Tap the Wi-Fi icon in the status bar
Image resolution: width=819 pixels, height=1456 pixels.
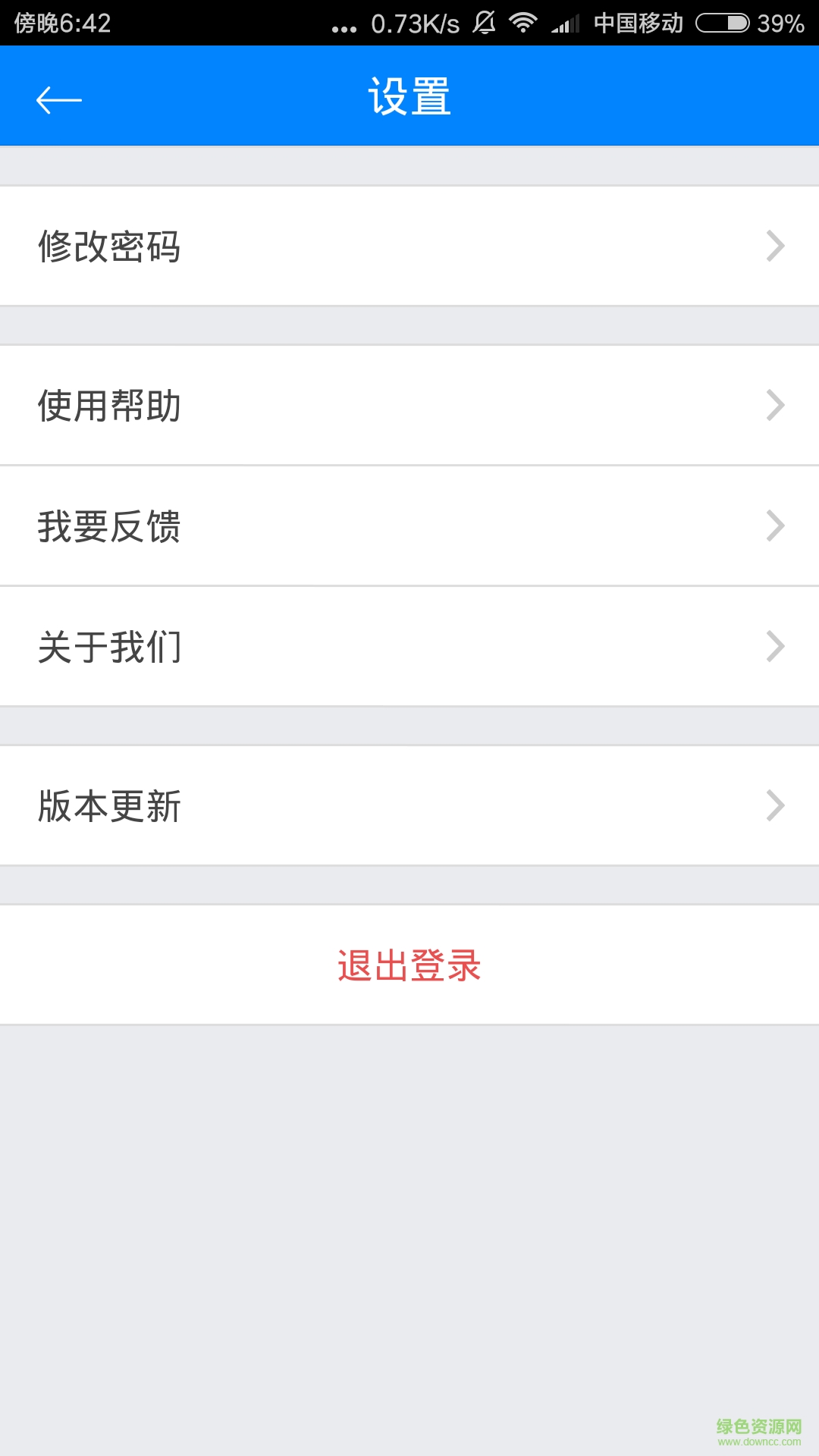coord(522,21)
